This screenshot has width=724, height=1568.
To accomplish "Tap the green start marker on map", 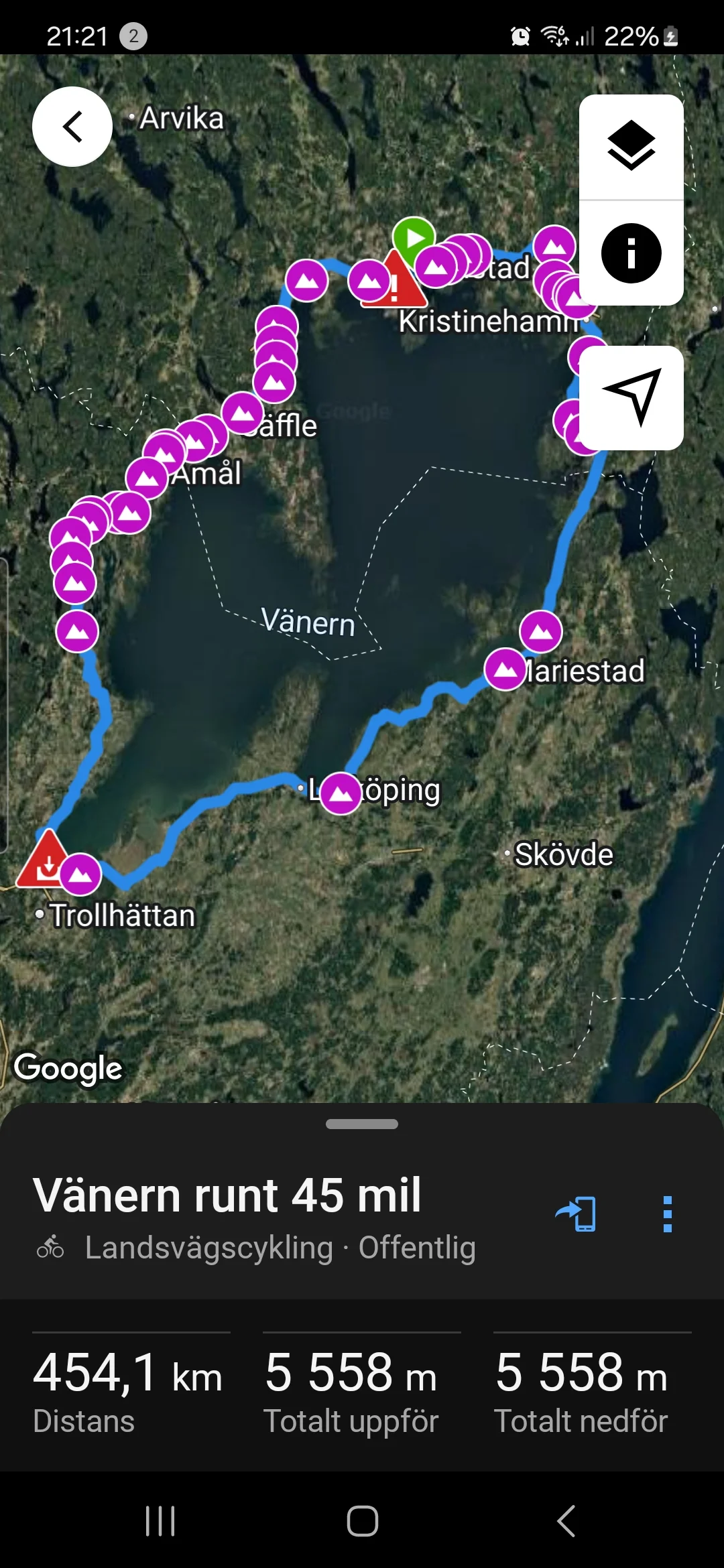I will (x=414, y=237).
